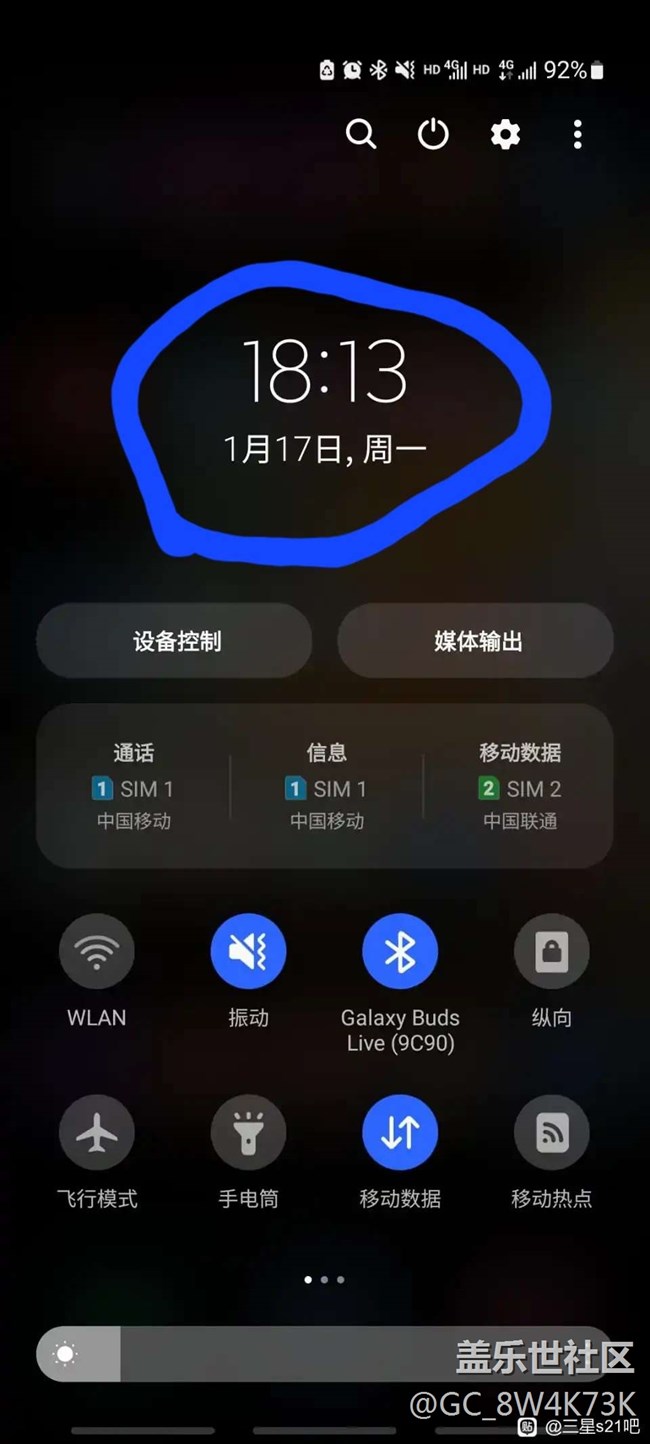Turn on WLAN

click(x=97, y=951)
